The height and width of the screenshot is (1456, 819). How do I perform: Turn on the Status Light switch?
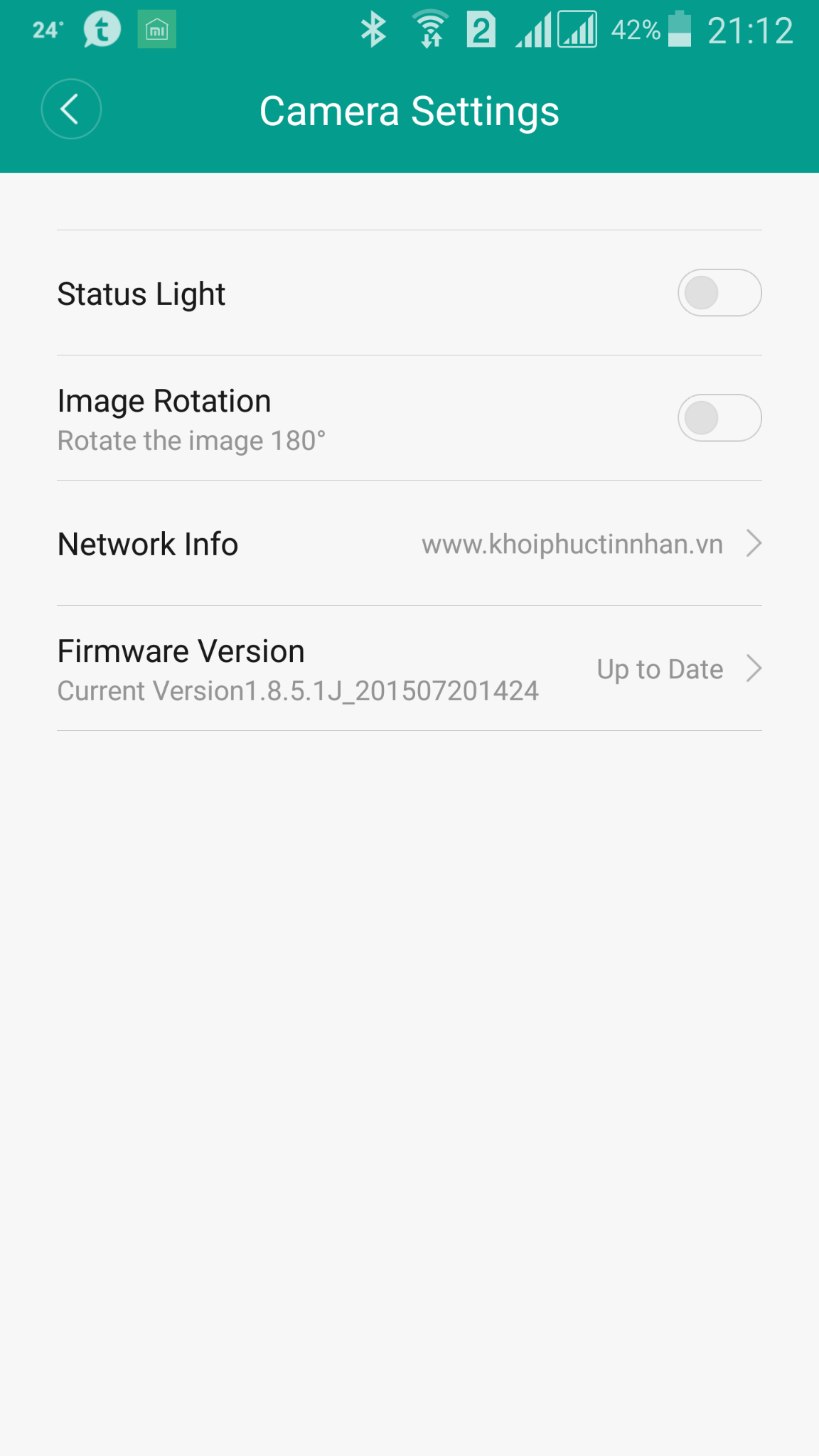coord(719,293)
